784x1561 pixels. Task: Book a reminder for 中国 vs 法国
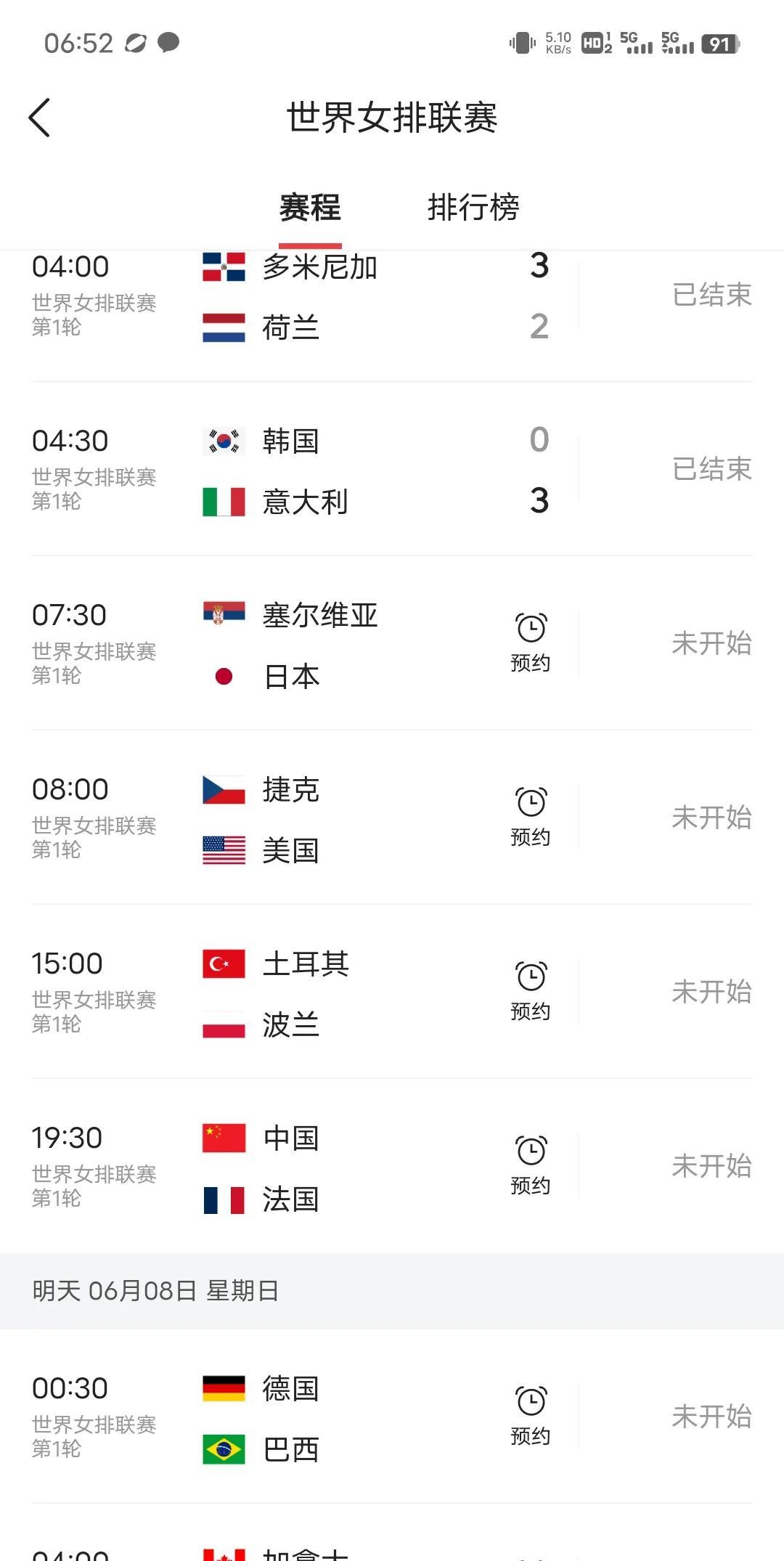tap(531, 1165)
